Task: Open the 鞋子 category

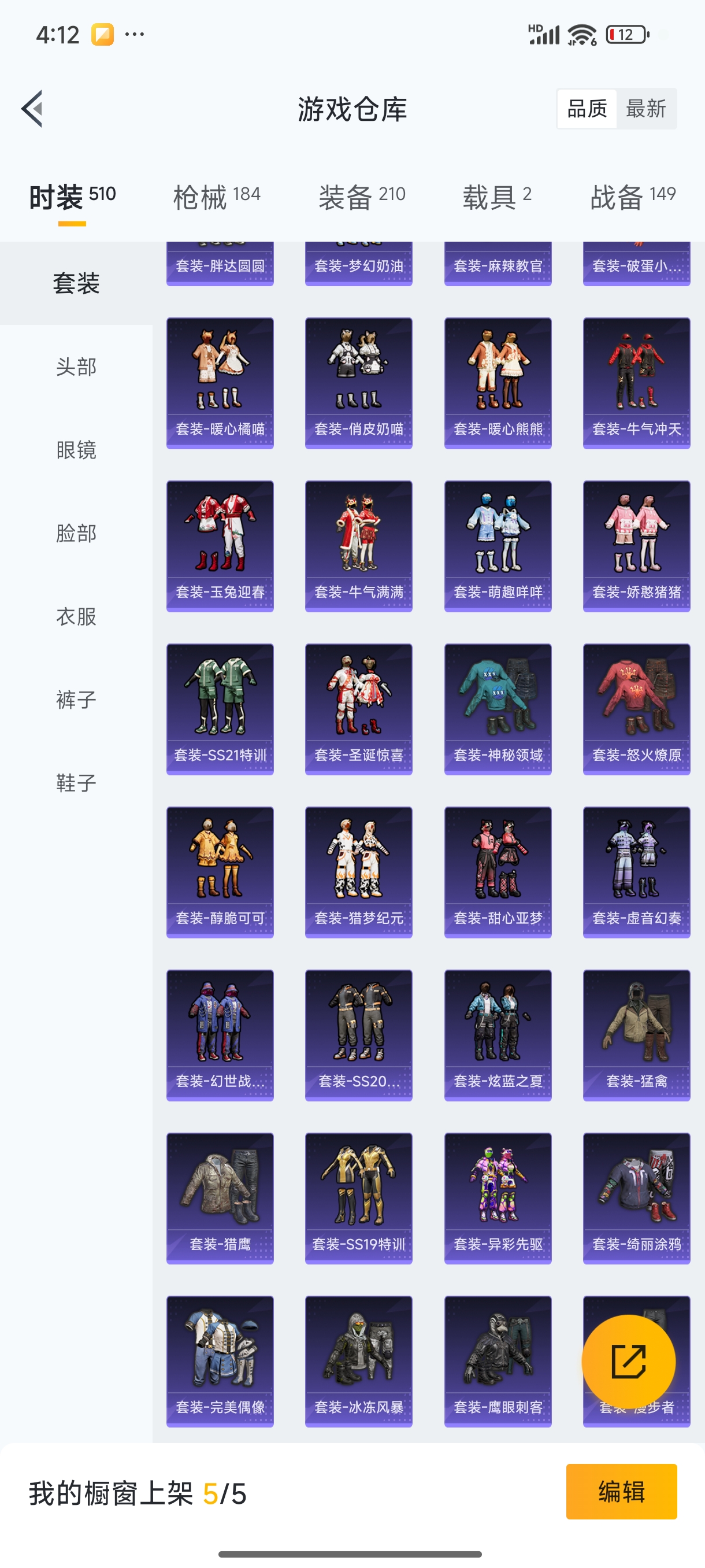Action: [76, 783]
